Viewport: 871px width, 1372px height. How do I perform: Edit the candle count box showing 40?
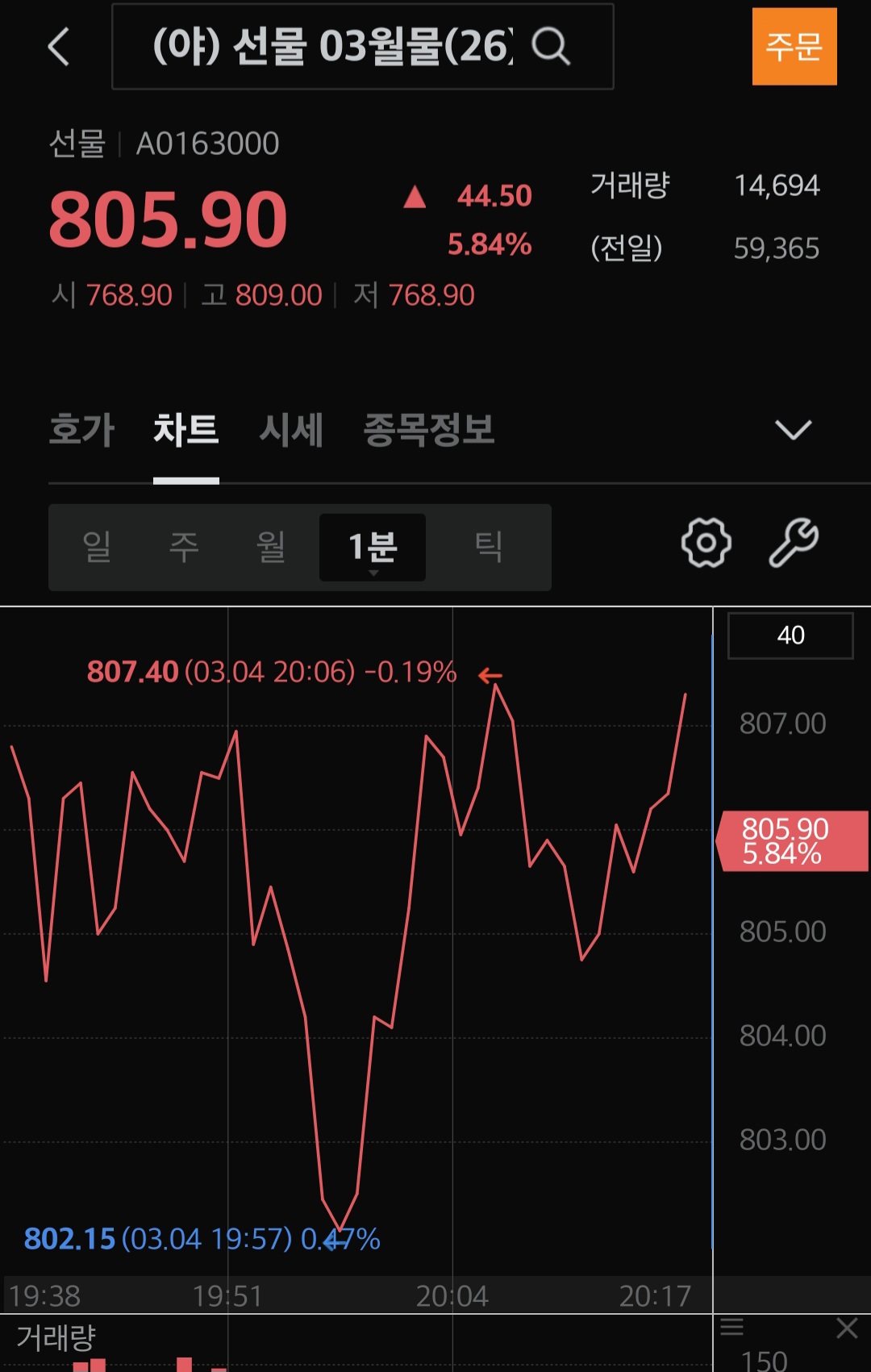click(790, 636)
